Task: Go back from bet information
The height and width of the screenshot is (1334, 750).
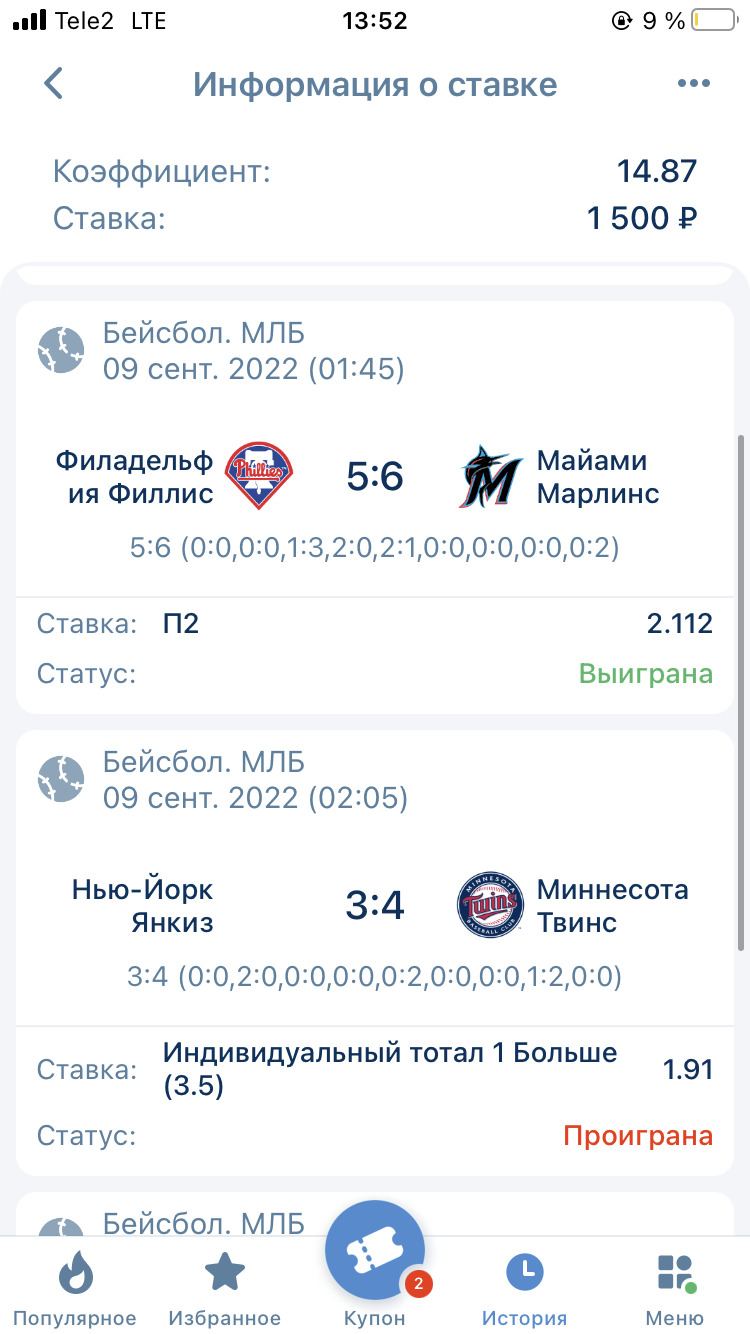Action: pyautogui.click(x=54, y=84)
